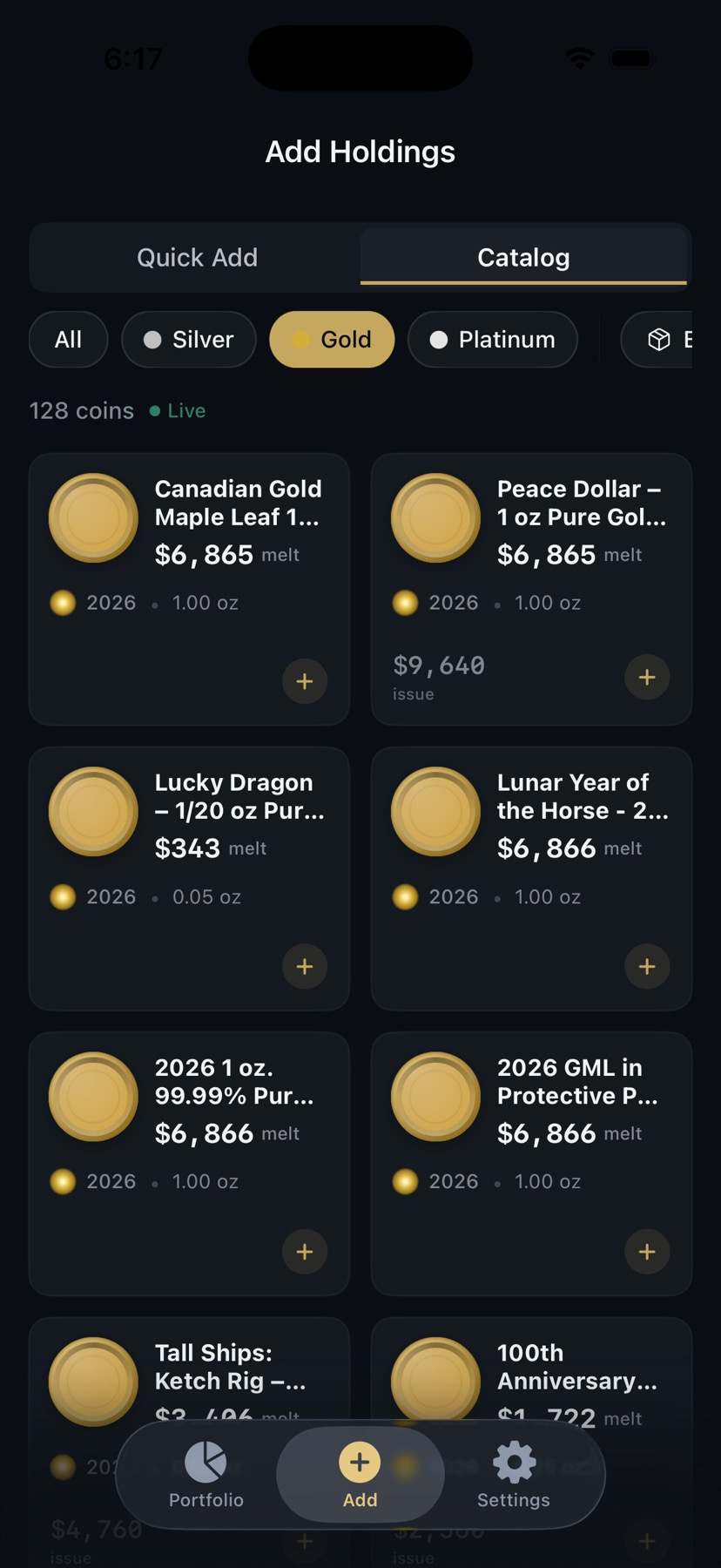The height and width of the screenshot is (1568, 721).
Task: Add the Lucky Dragon 1/20 oz coin
Action: tap(304, 967)
